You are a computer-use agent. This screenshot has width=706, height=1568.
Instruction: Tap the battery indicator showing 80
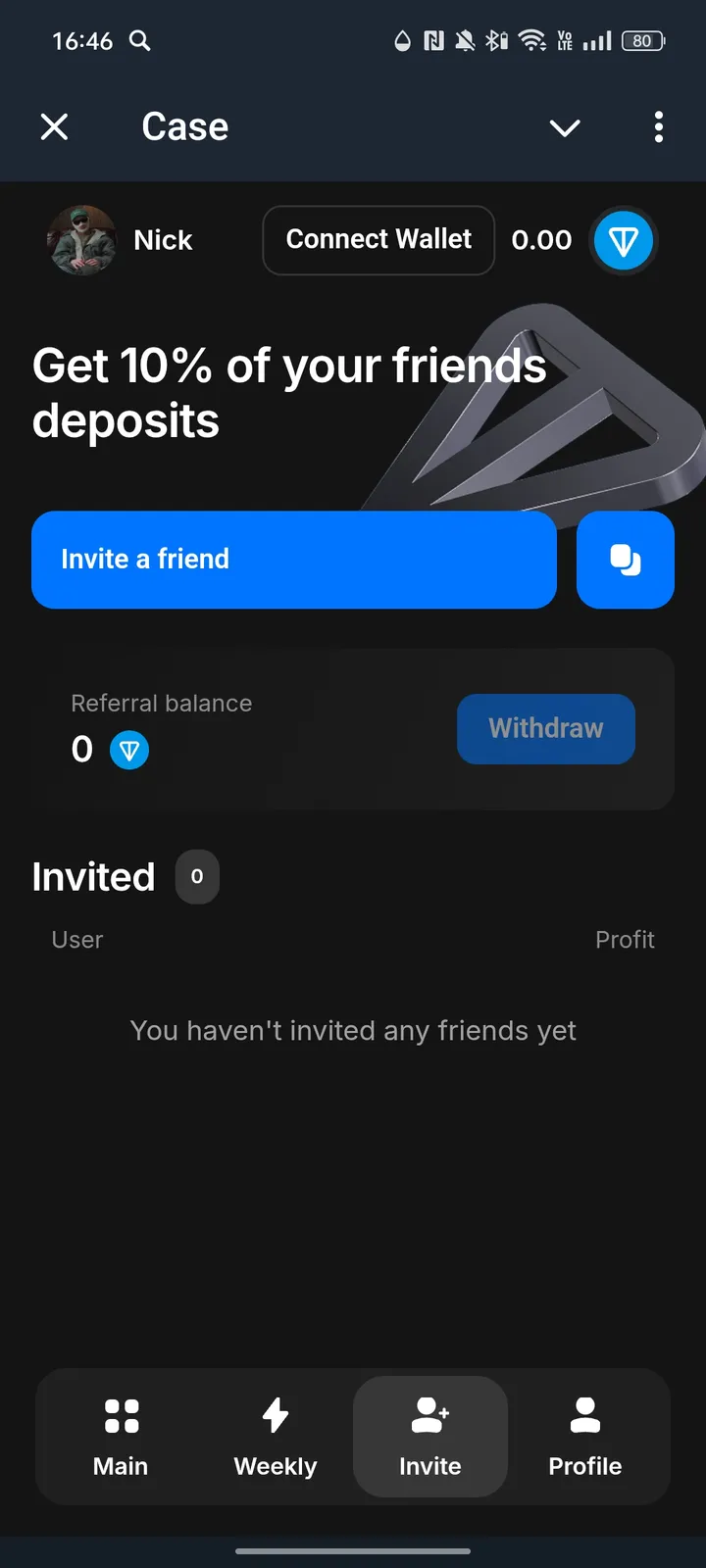[644, 40]
